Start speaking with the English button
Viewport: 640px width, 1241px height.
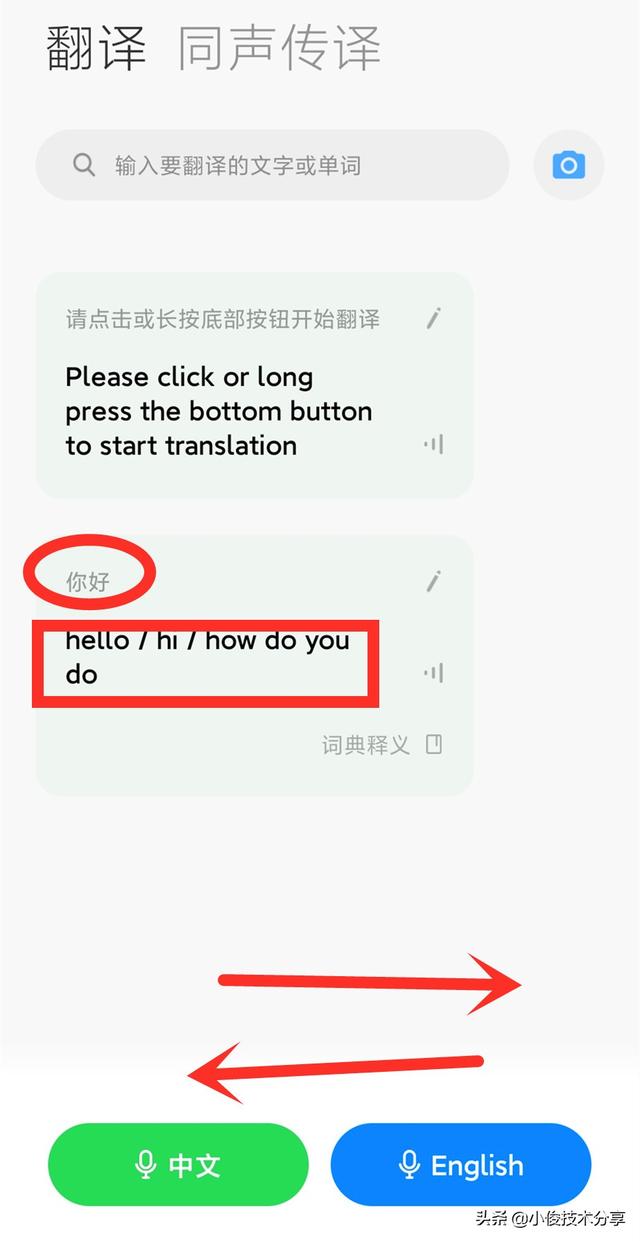(x=461, y=1165)
